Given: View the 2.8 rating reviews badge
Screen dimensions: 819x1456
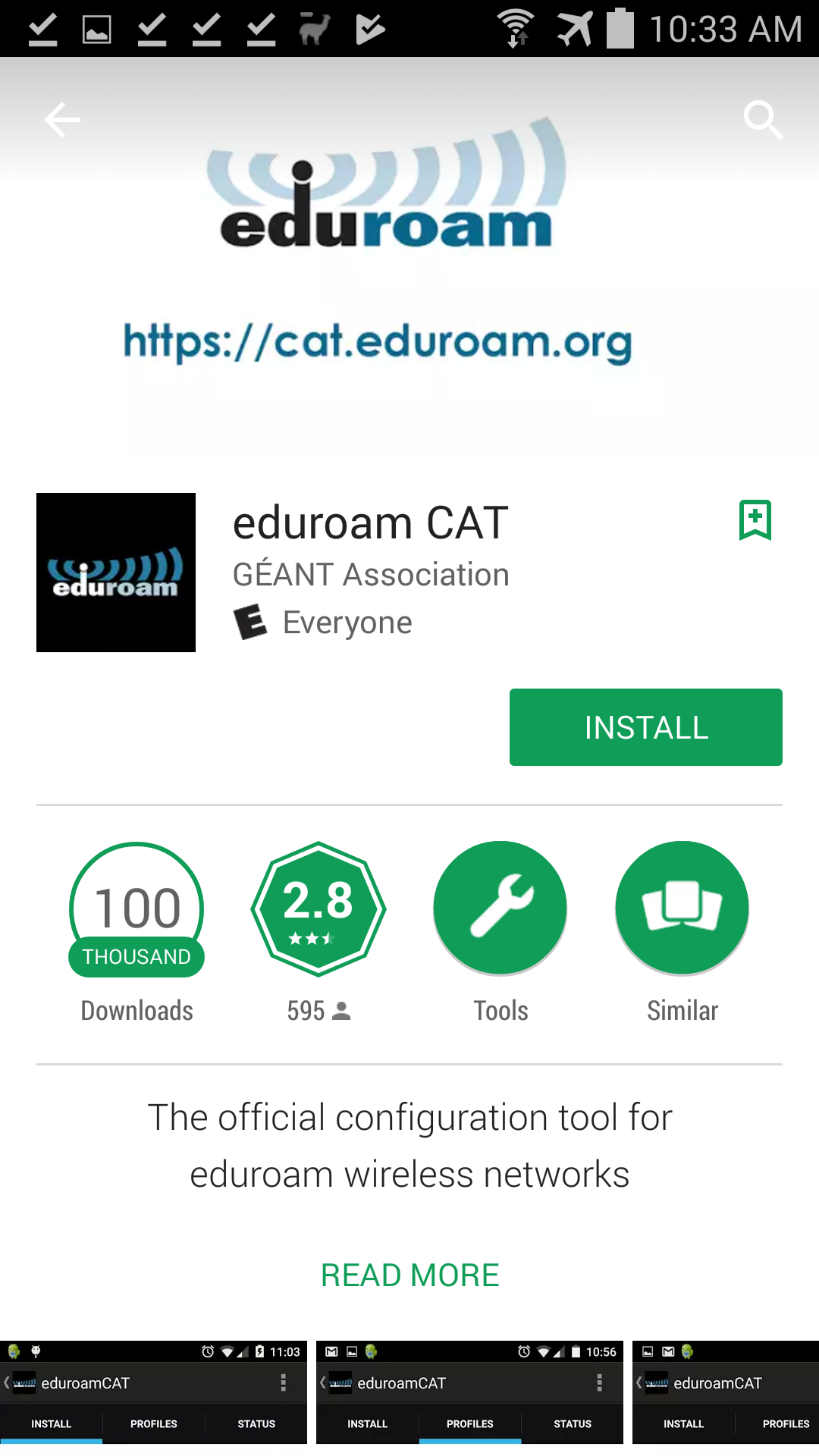Looking at the screenshot, I should (318, 908).
